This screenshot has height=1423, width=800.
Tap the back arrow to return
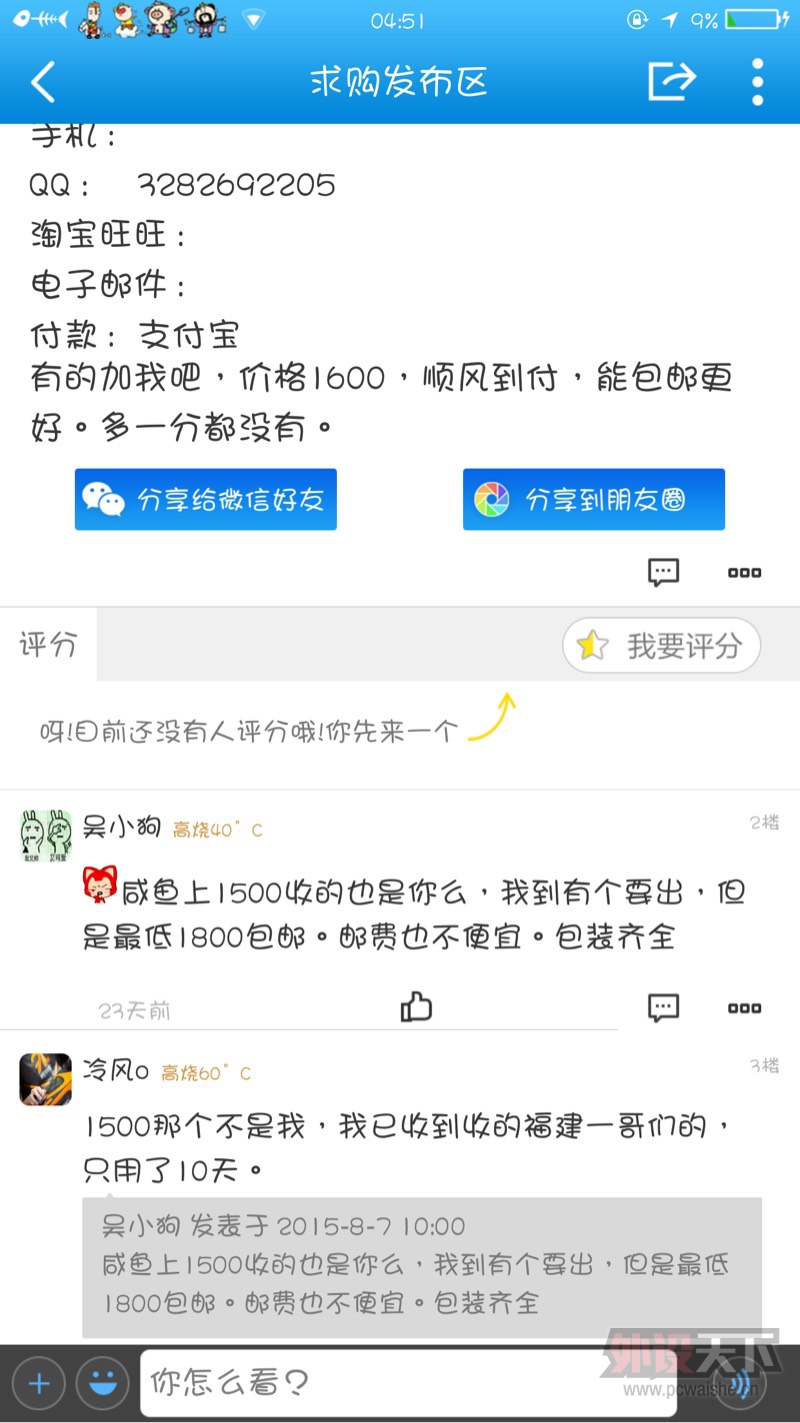click(x=42, y=82)
